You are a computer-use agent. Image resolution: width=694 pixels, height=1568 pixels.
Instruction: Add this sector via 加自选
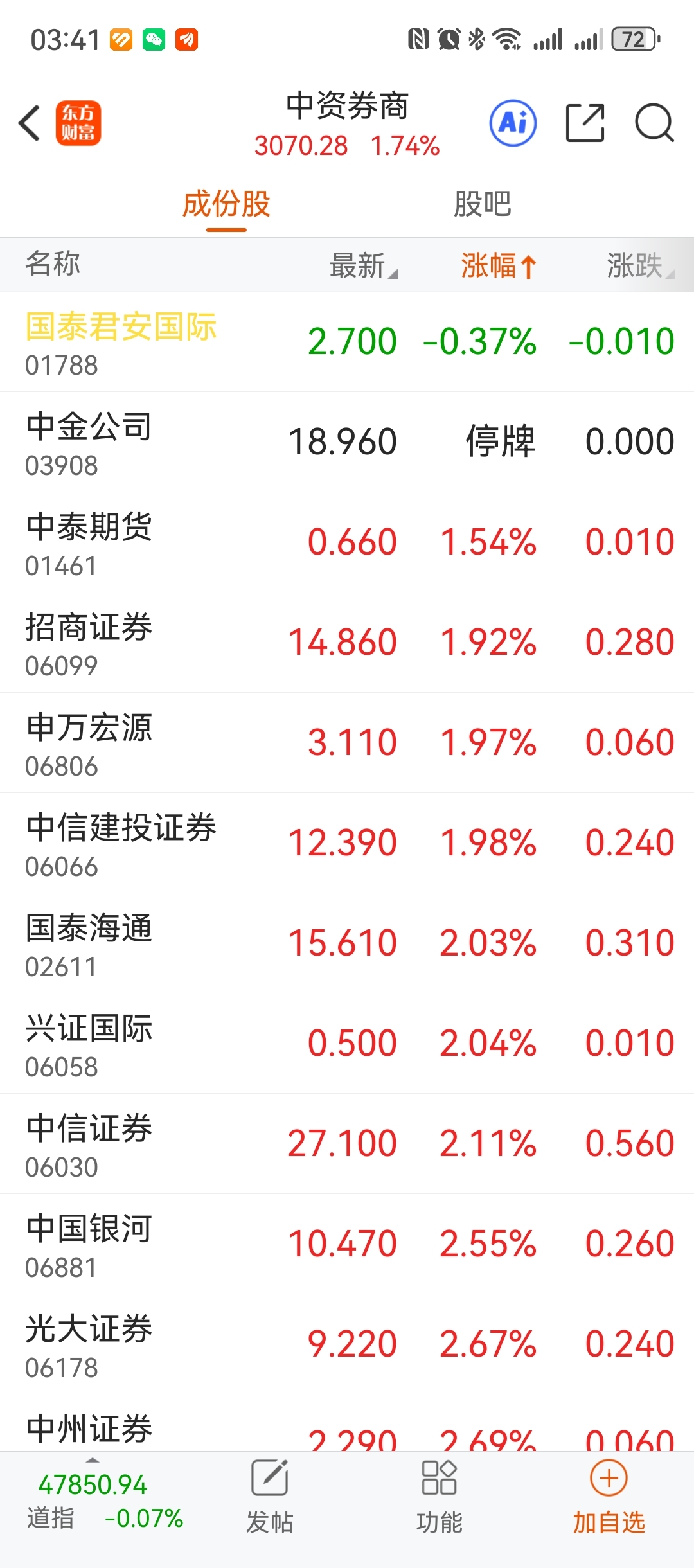point(609,1497)
